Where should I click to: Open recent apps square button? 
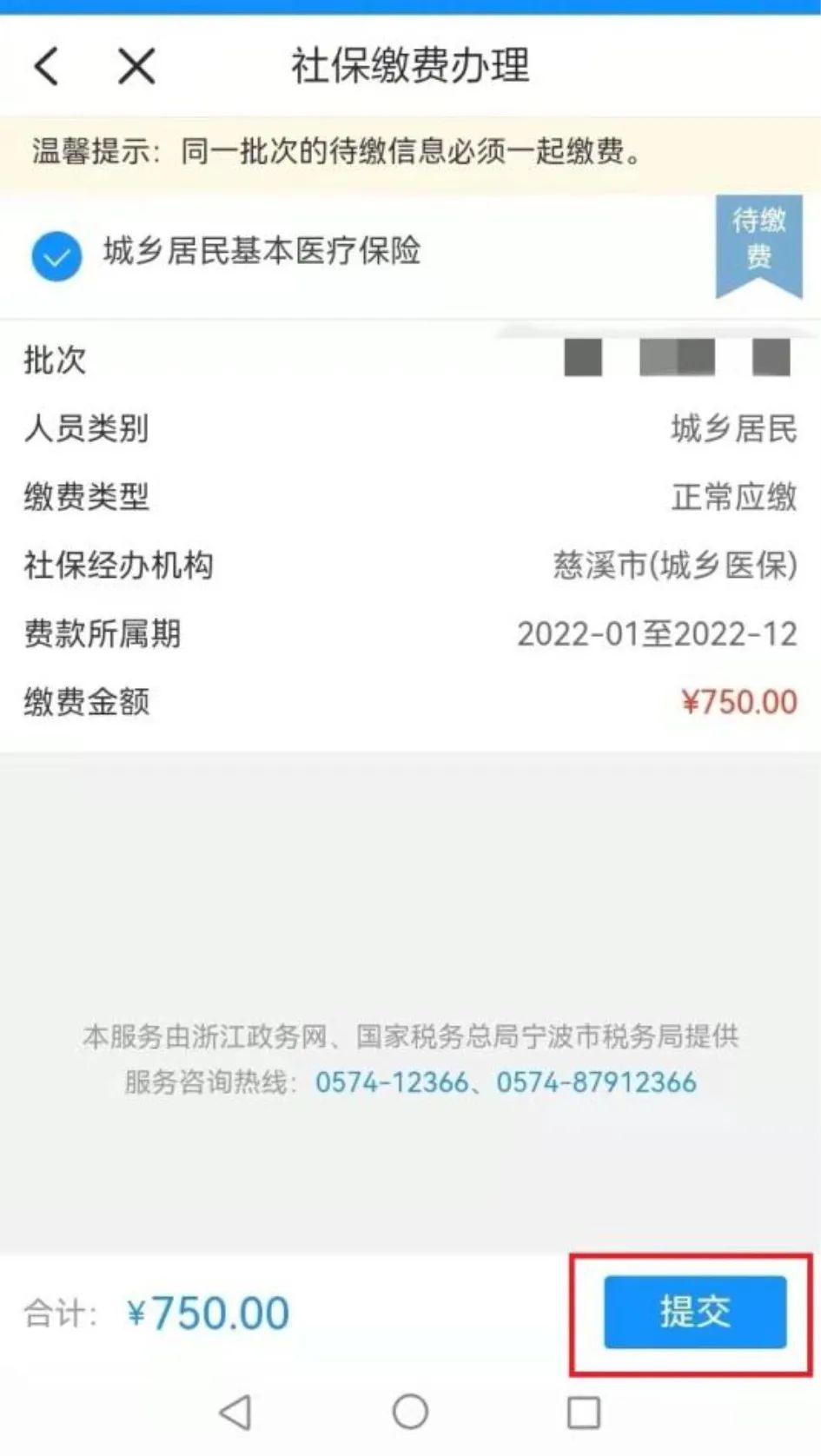tap(584, 1412)
